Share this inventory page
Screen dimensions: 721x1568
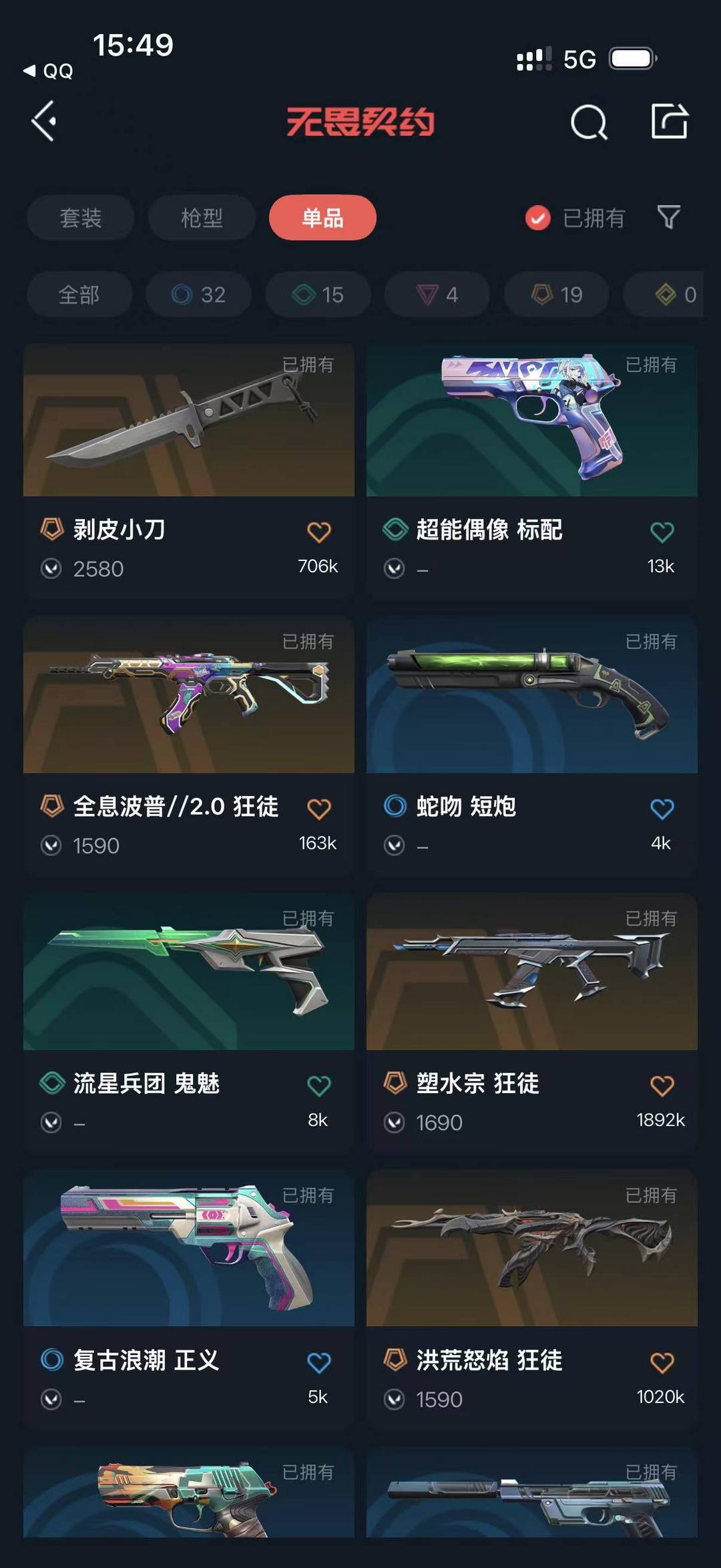tap(669, 122)
